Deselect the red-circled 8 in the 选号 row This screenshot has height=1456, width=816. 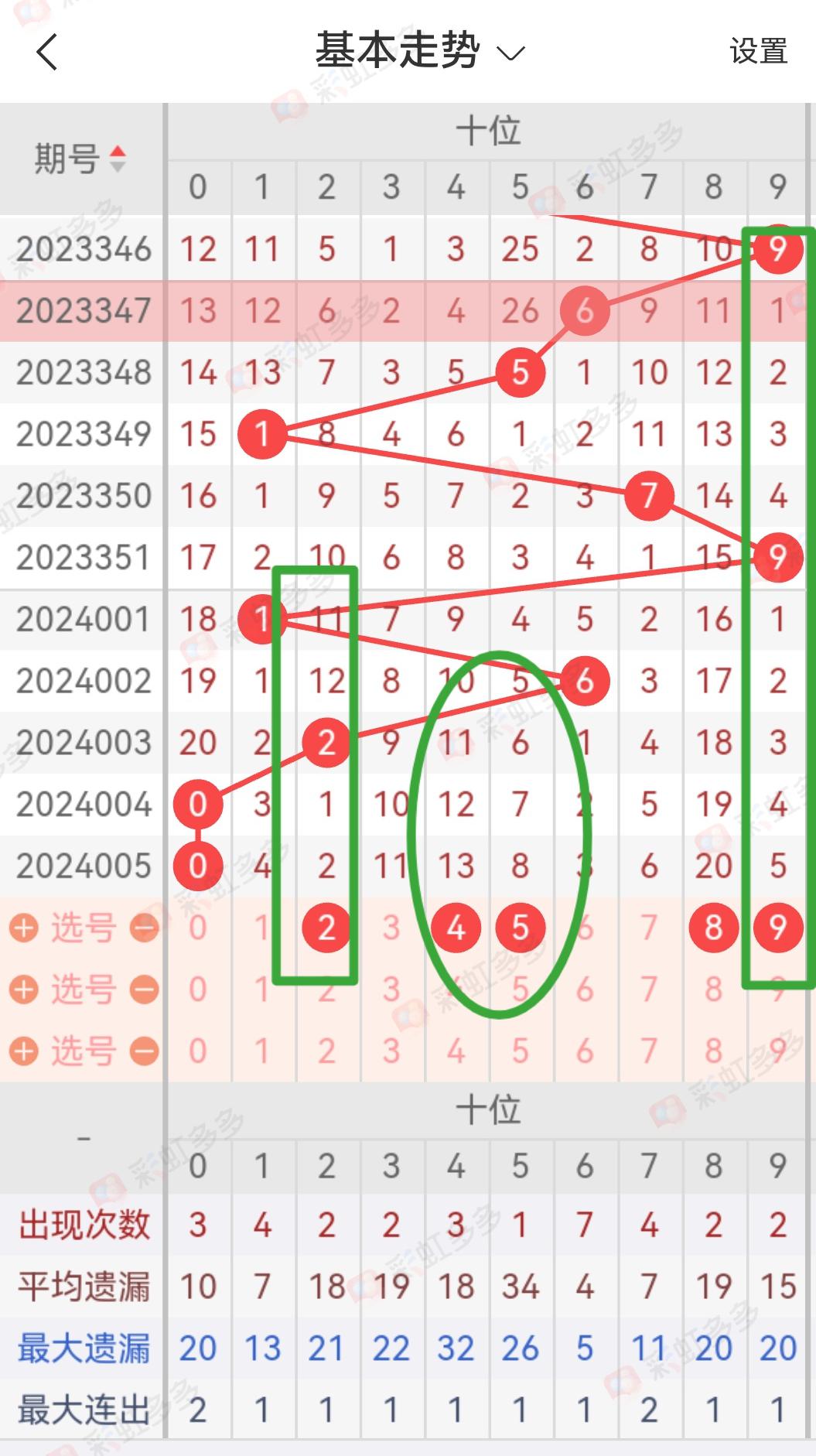point(713,928)
